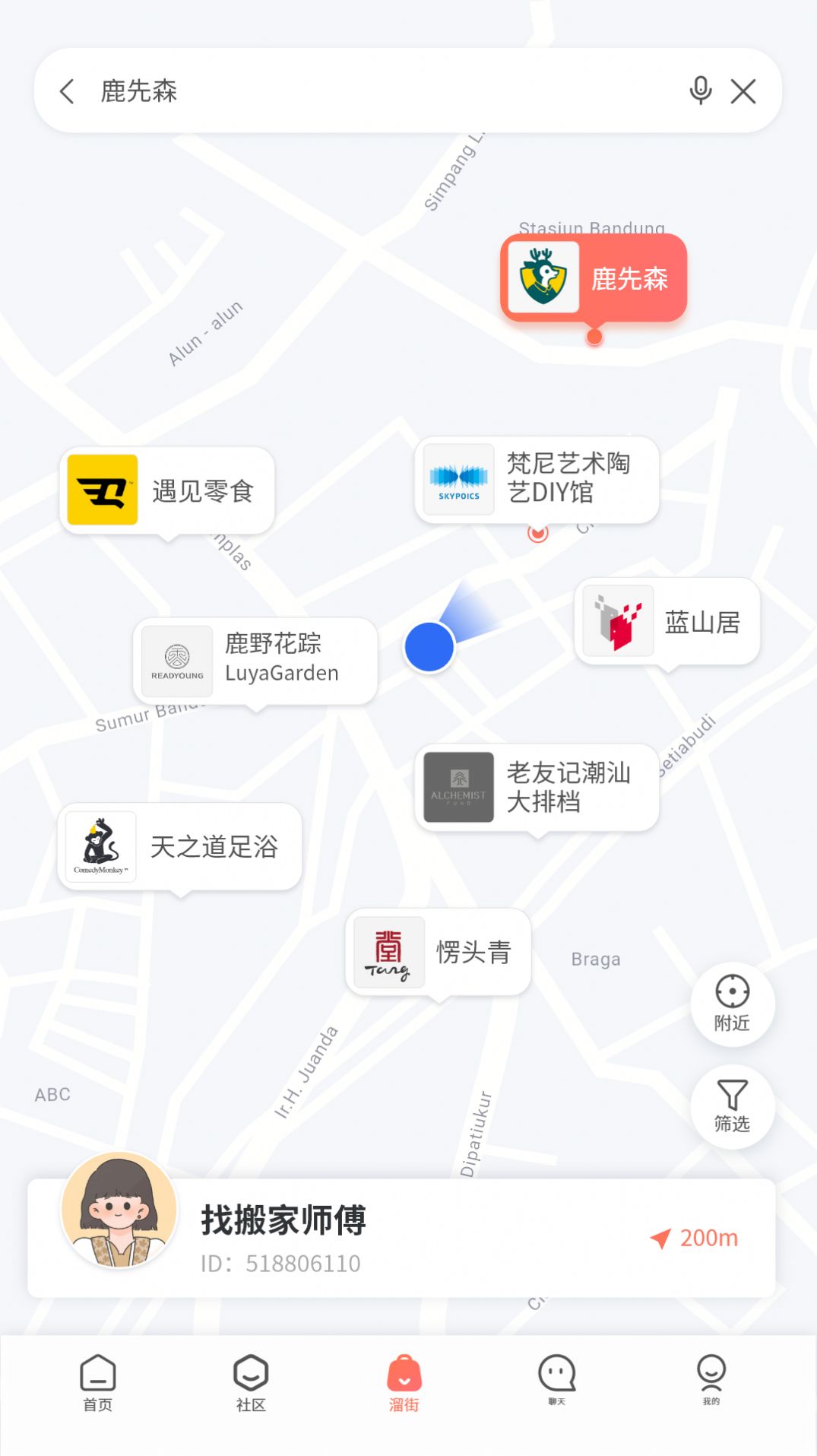Tap the 附近 locate button
This screenshot has height=1456, width=817.
(732, 1005)
